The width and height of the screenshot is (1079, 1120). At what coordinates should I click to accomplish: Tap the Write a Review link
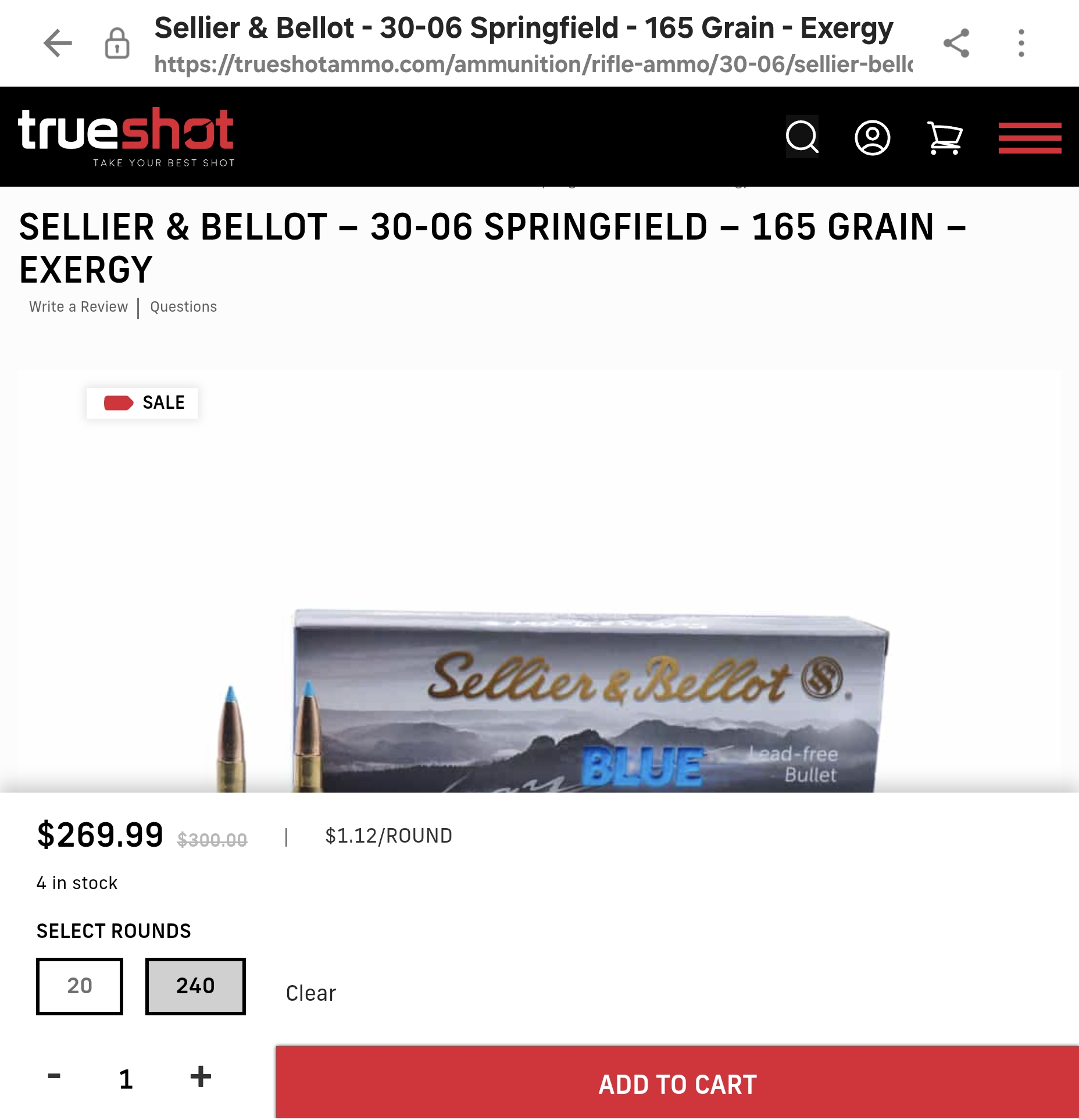click(78, 306)
